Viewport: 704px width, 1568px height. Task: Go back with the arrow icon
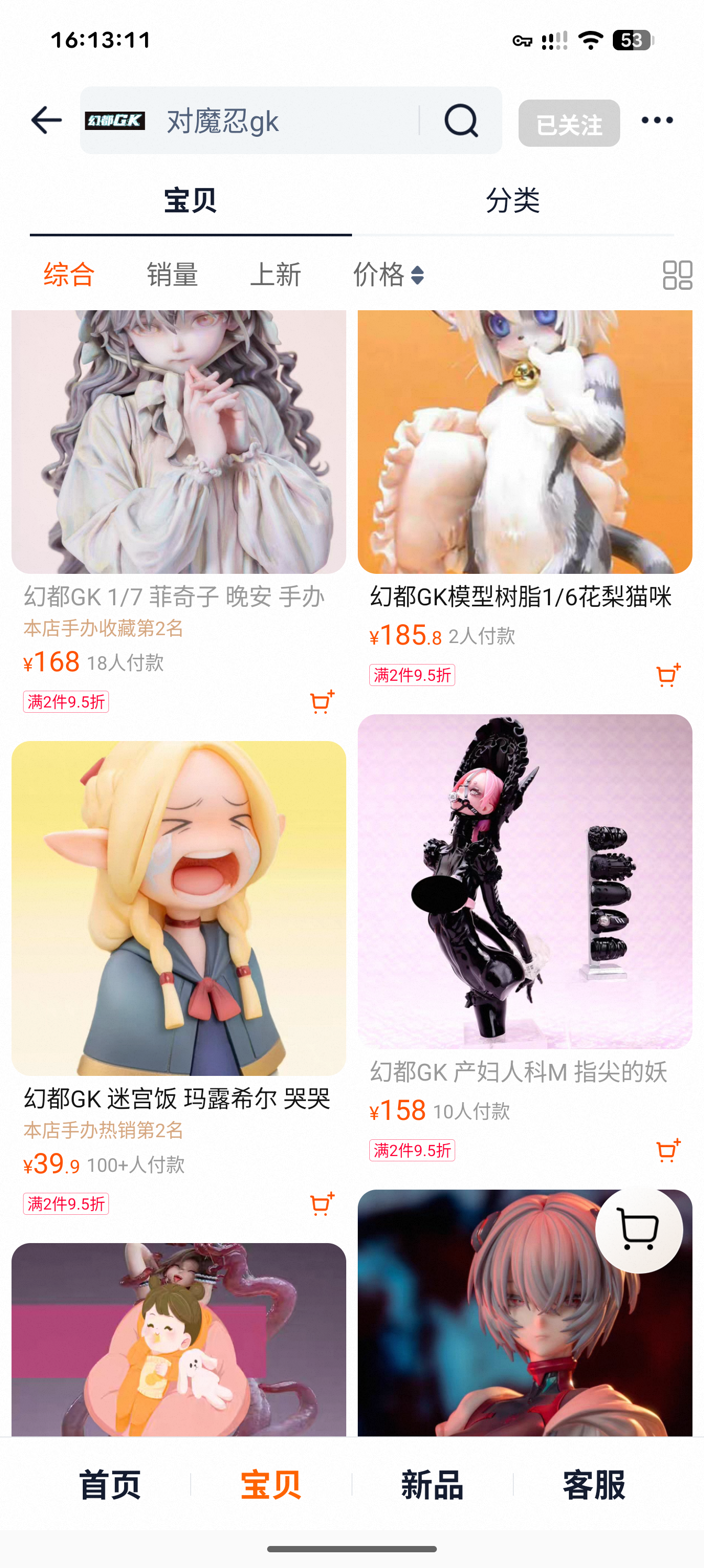click(x=46, y=120)
